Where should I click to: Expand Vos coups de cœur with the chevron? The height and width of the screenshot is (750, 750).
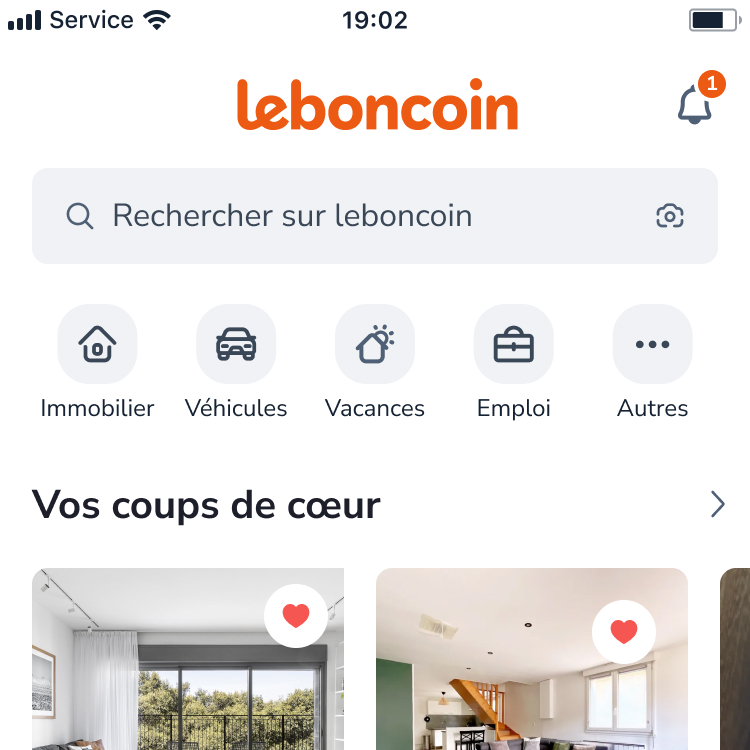pyautogui.click(x=717, y=505)
